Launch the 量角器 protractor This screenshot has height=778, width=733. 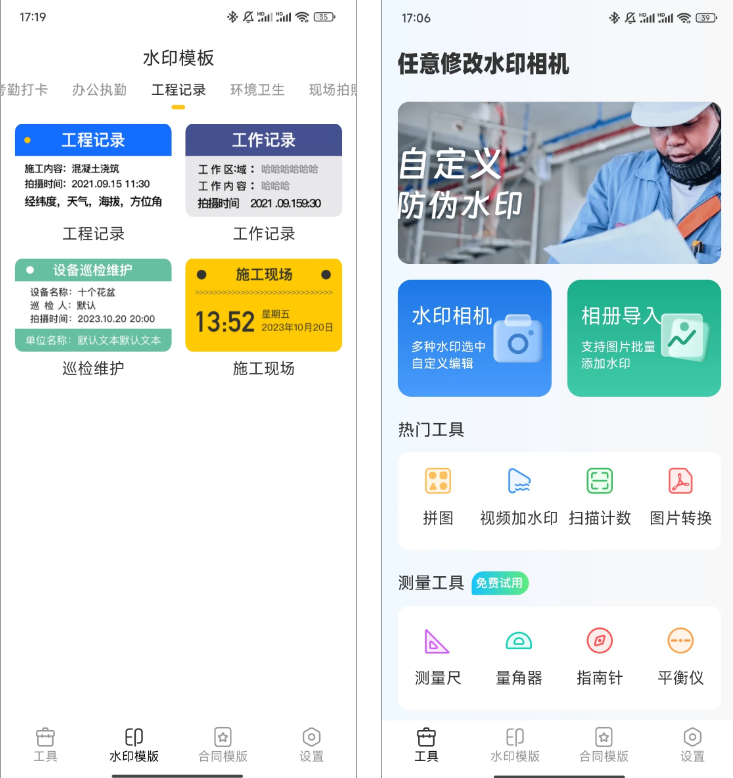[518, 656]
